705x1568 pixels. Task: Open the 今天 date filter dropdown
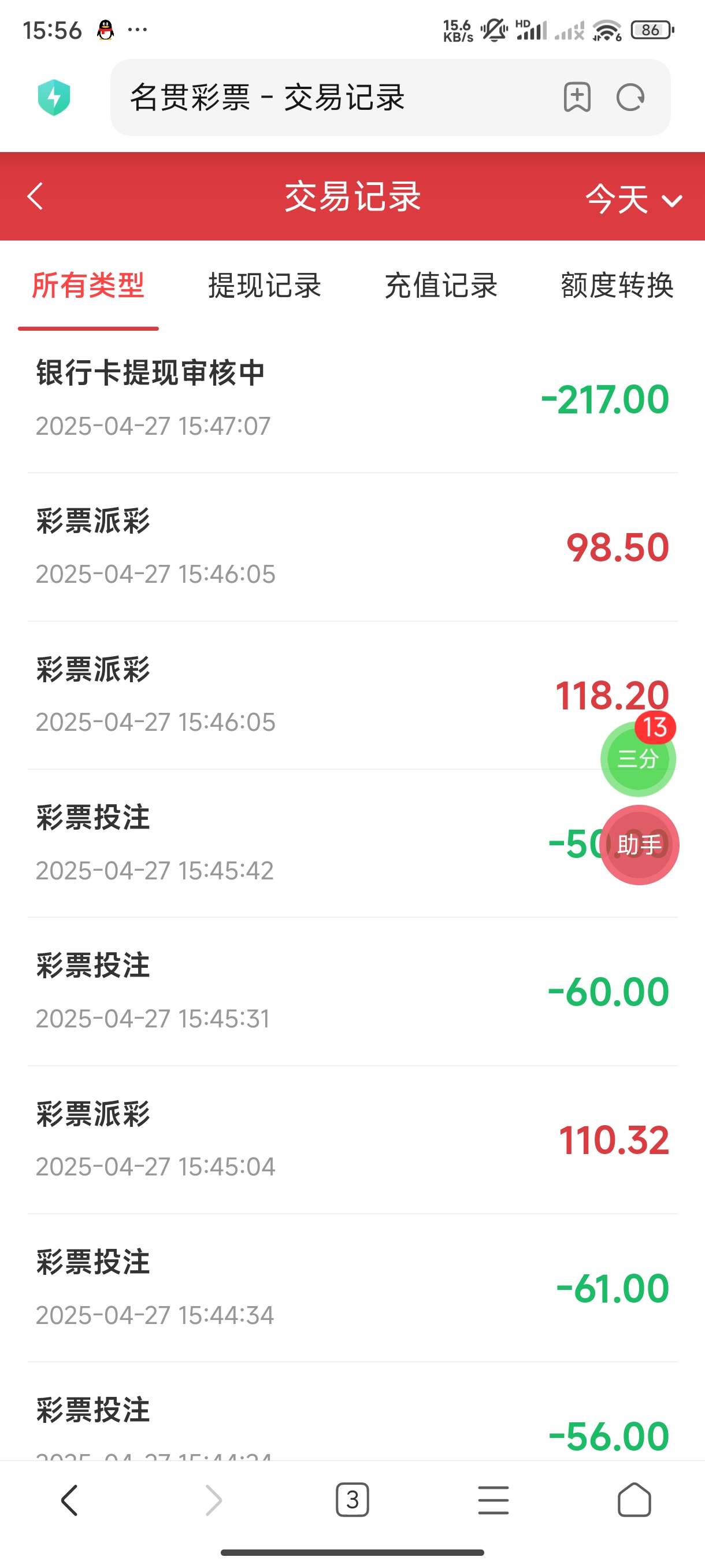point(633,199)
